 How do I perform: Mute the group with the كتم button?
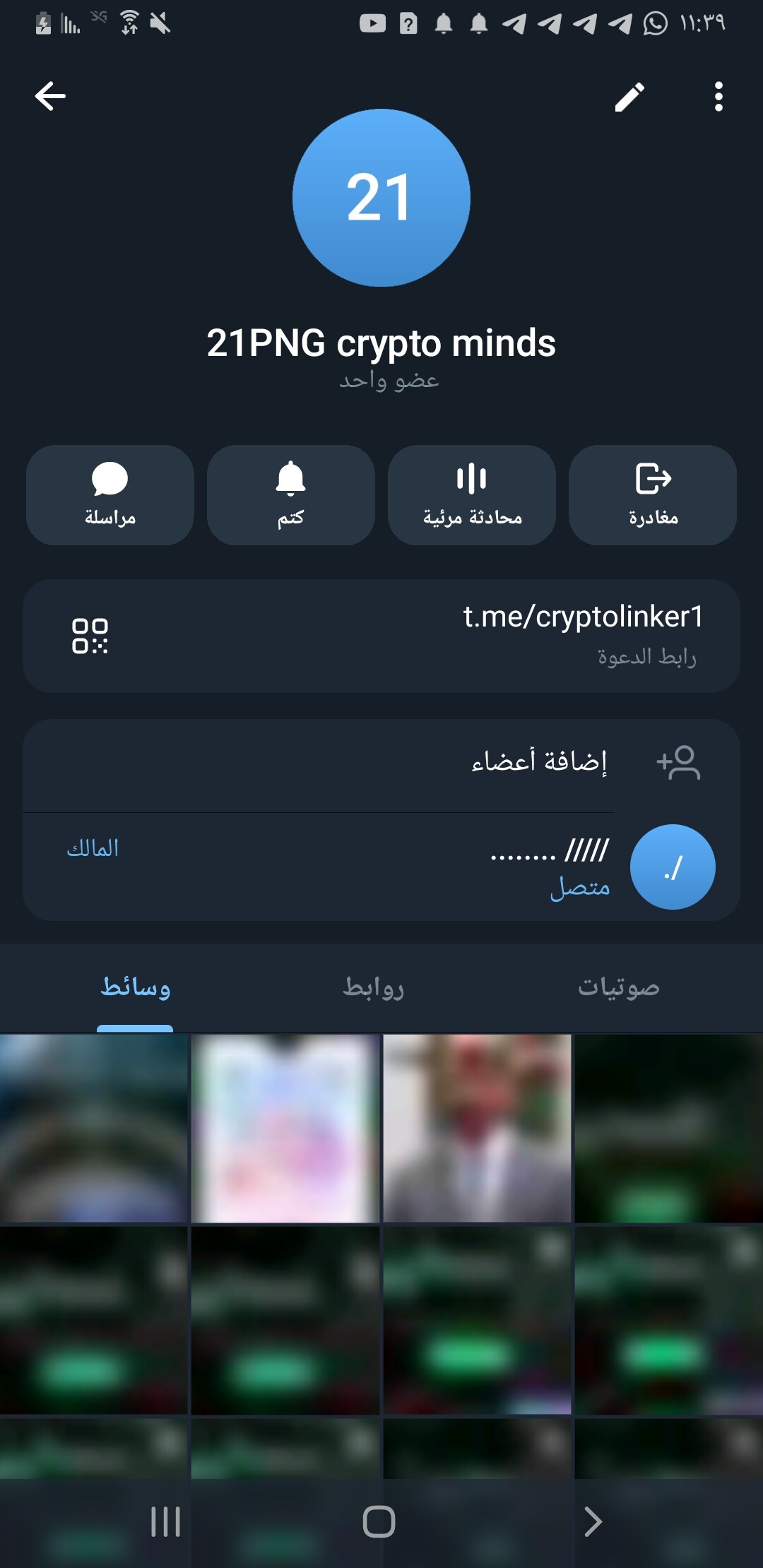point(290,494)
